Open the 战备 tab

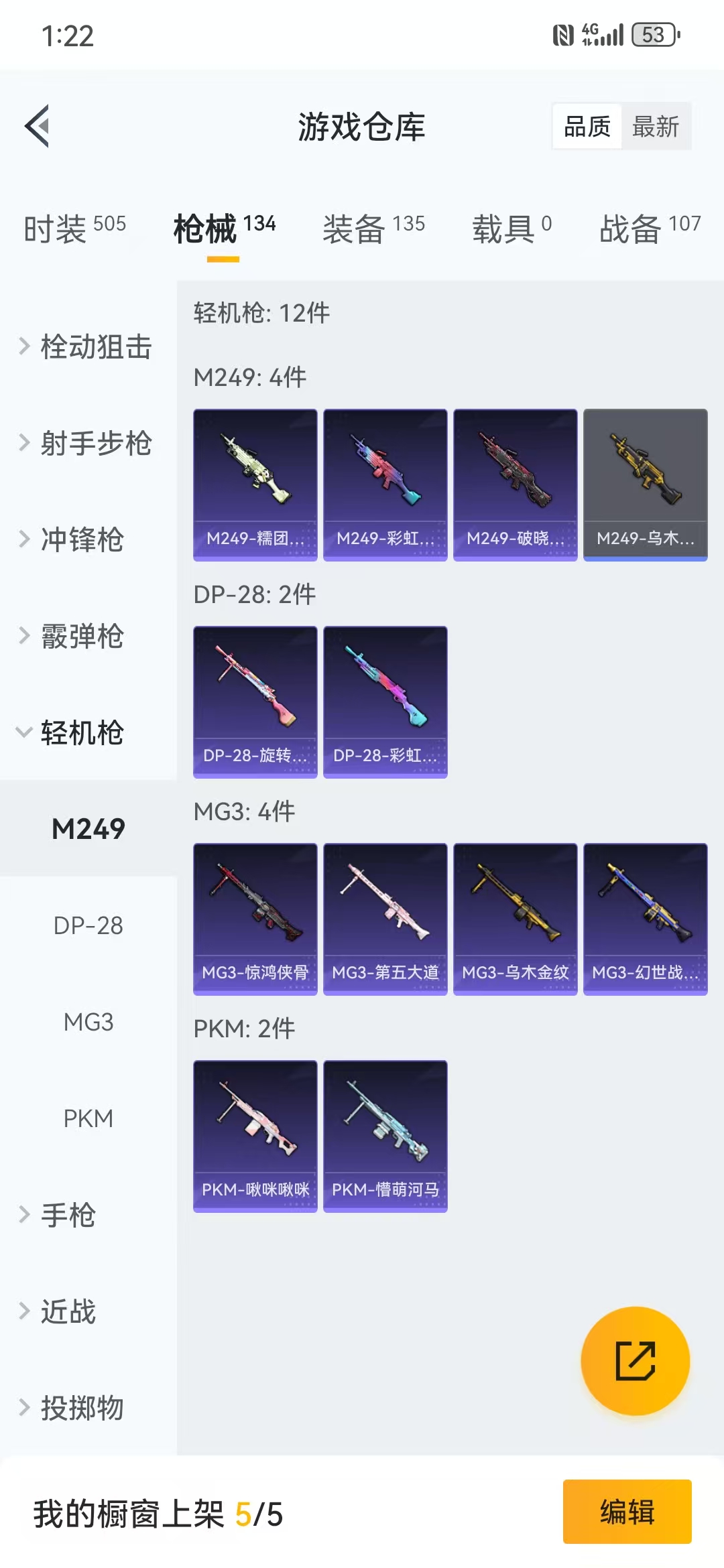point(650,229)
